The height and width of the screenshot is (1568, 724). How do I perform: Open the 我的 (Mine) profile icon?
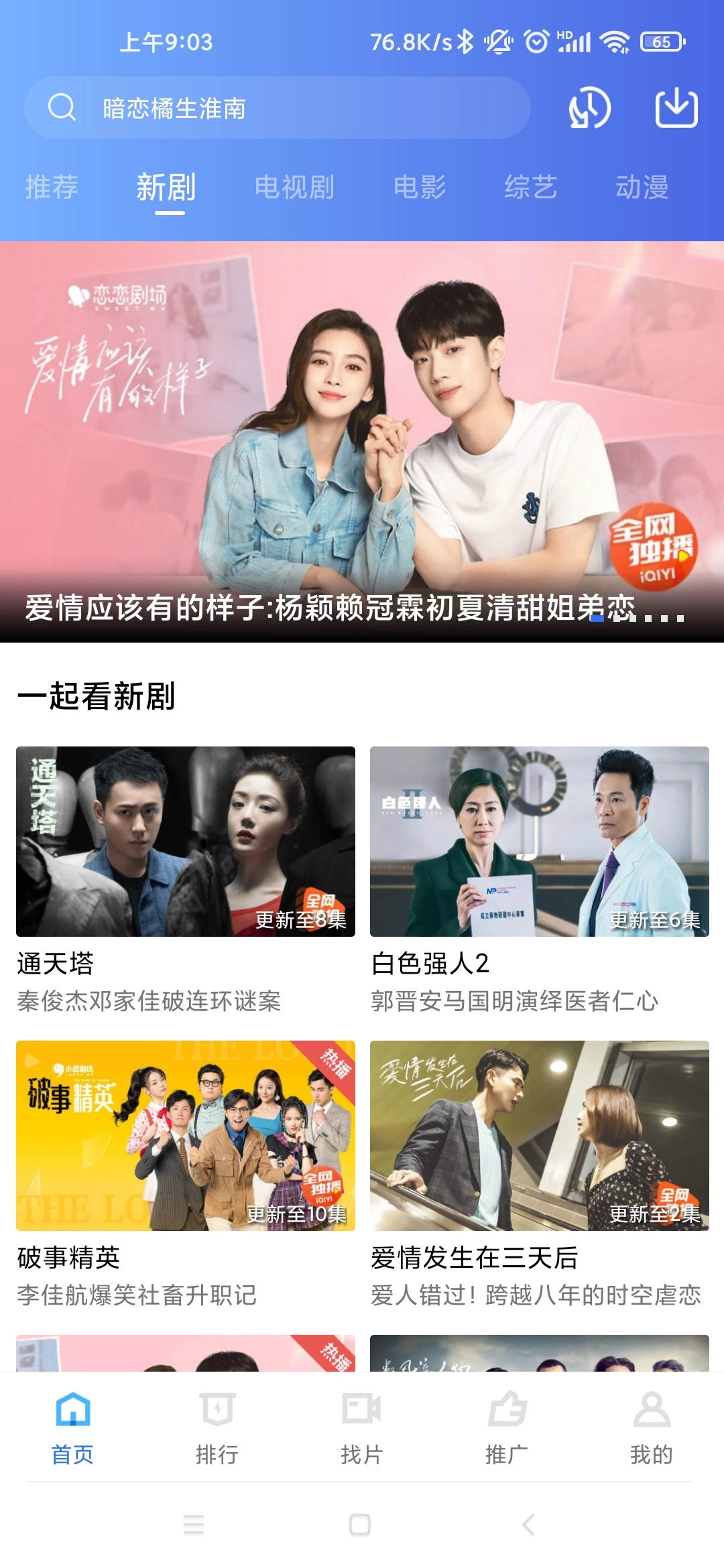tap(652, 1411)
